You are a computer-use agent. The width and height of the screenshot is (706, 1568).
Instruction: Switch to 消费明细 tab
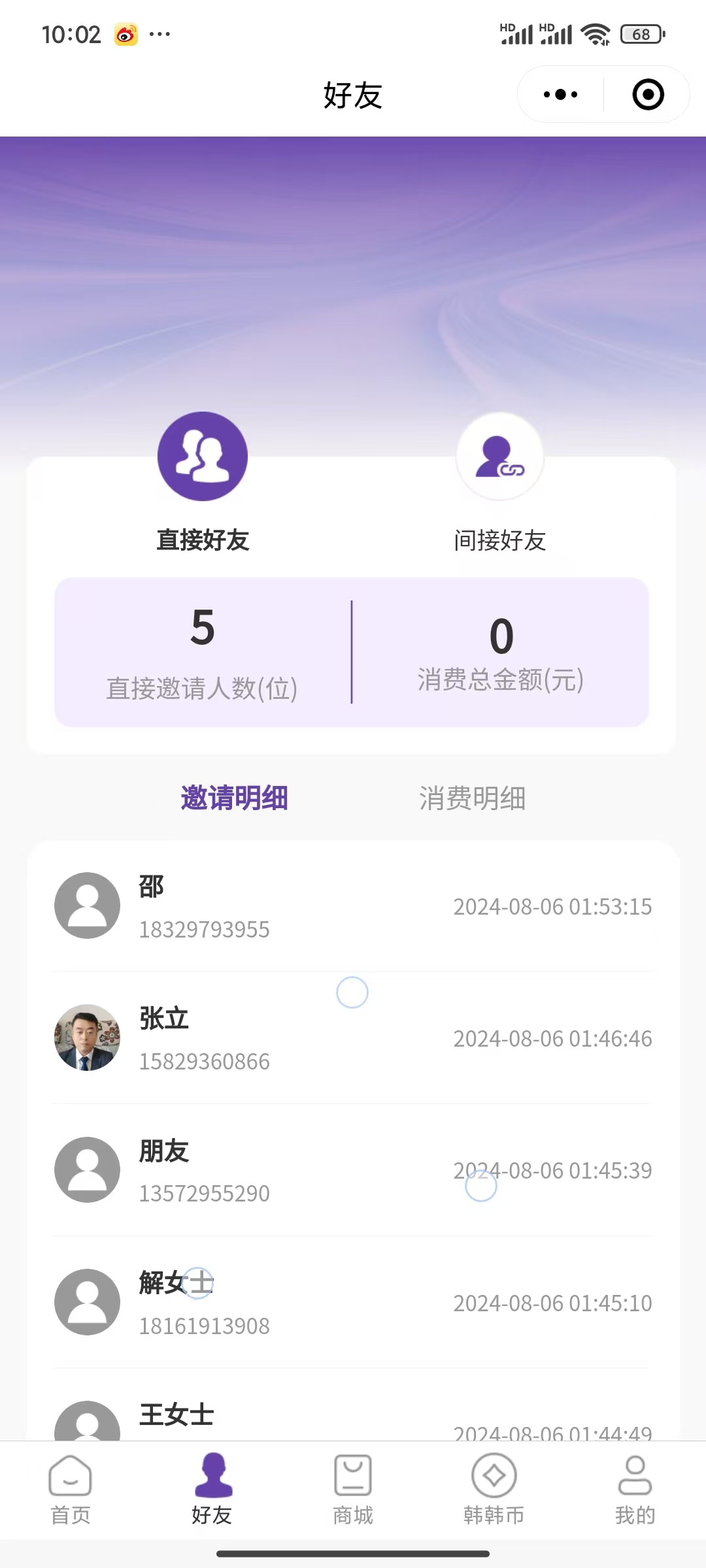click(472, 798)
